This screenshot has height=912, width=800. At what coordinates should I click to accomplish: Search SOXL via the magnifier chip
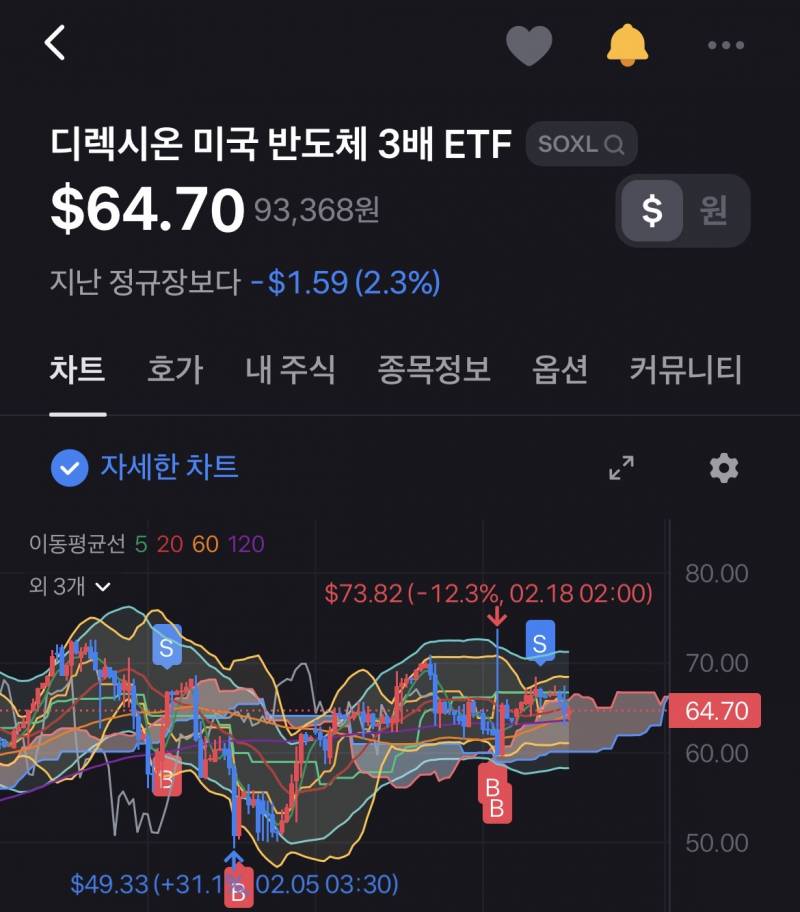(580, 144)
